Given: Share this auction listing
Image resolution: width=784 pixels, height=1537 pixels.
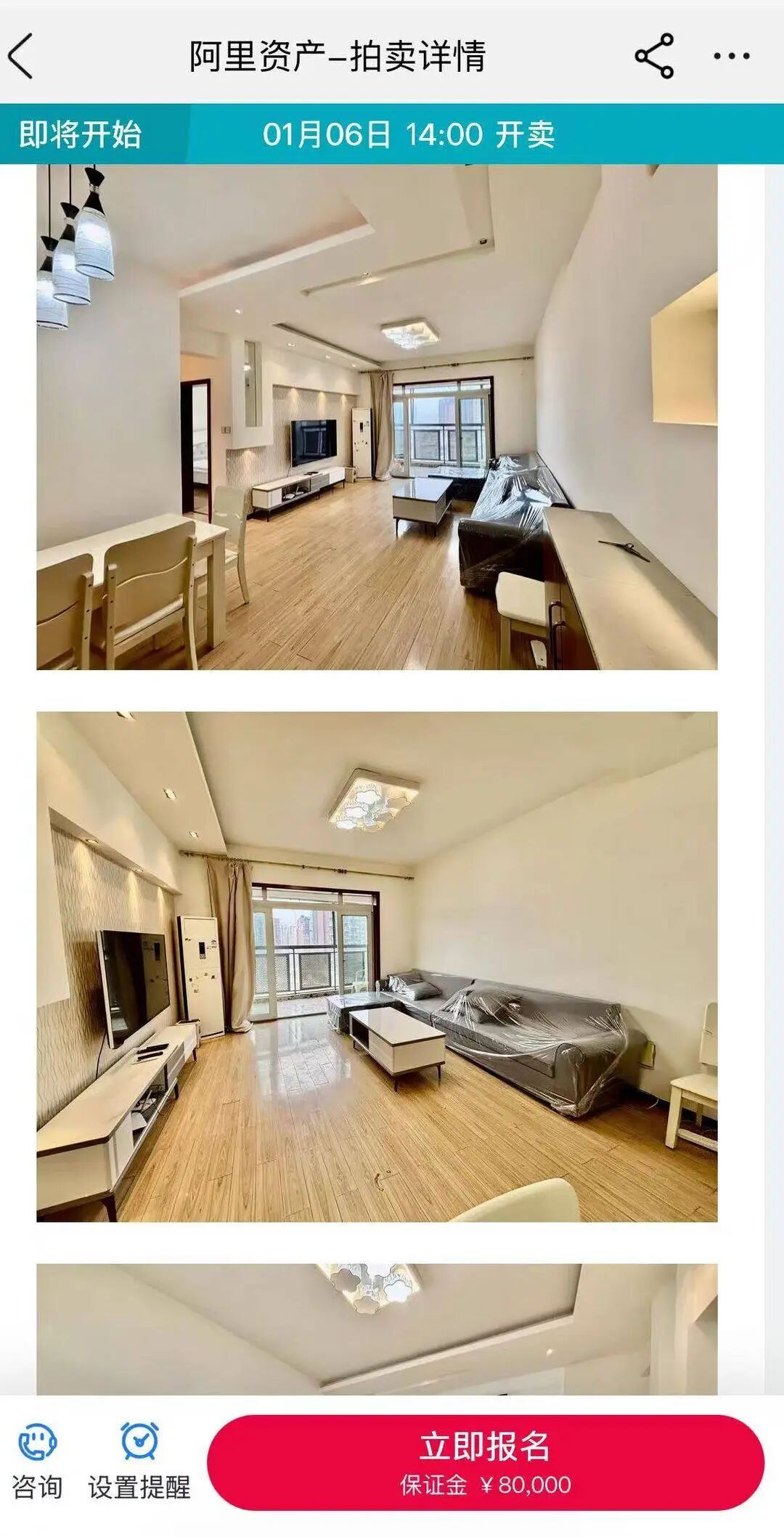Looking at the screenshot, I should [x=653, y=56].
